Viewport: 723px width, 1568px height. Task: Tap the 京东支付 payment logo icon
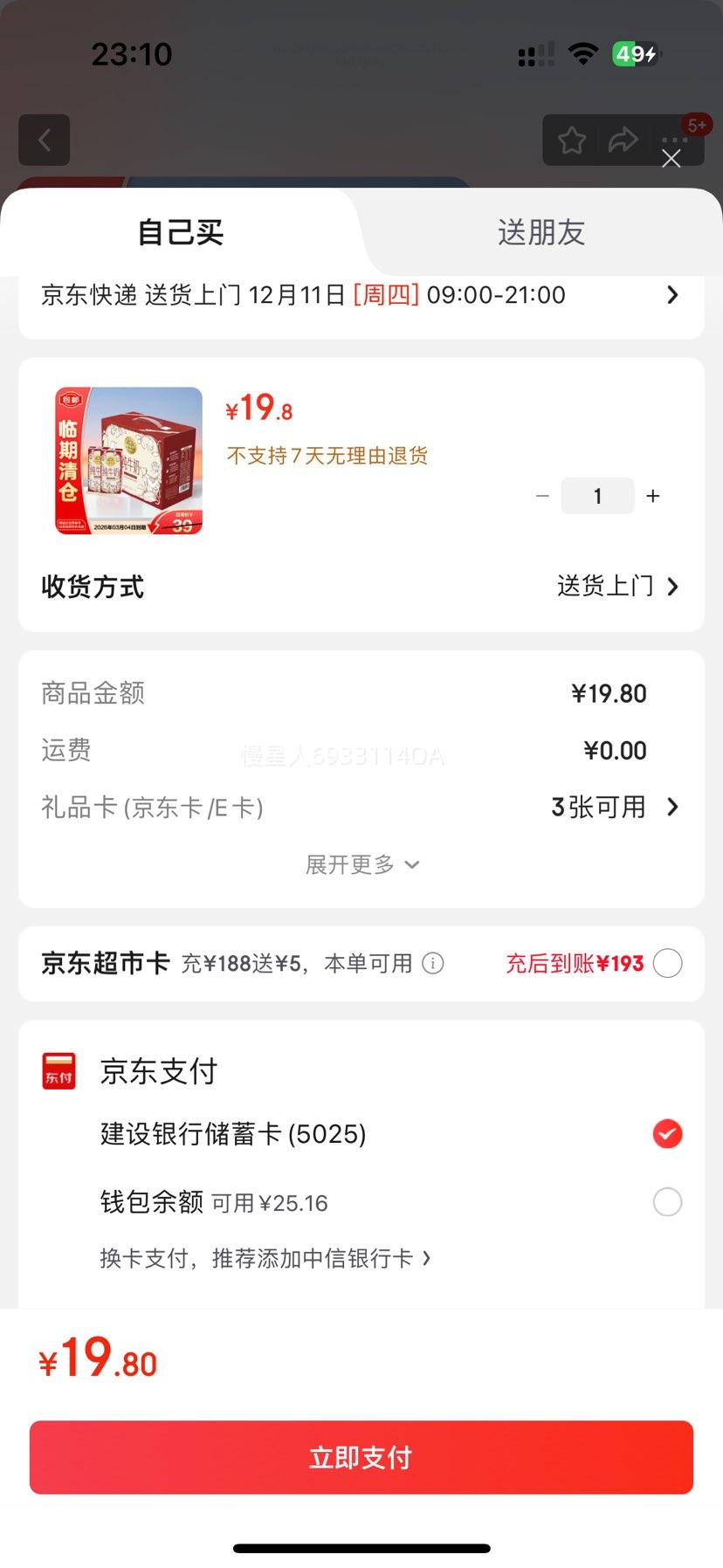[57, 1069]
